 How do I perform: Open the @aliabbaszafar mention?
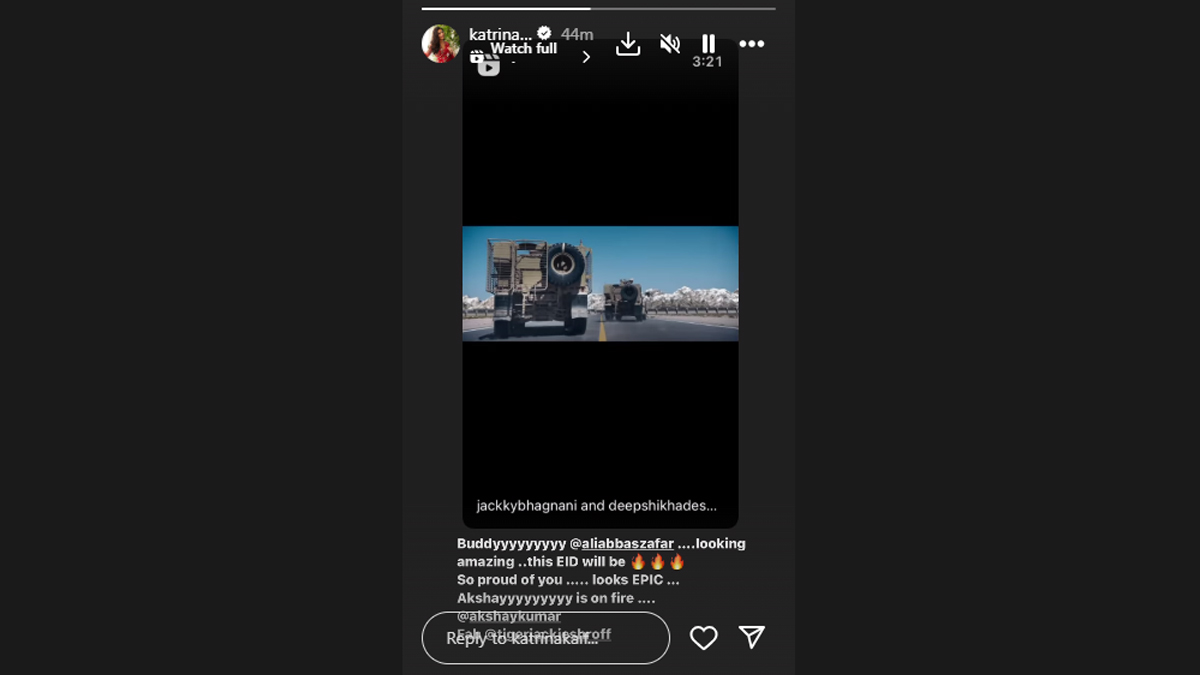click(628, 544)
